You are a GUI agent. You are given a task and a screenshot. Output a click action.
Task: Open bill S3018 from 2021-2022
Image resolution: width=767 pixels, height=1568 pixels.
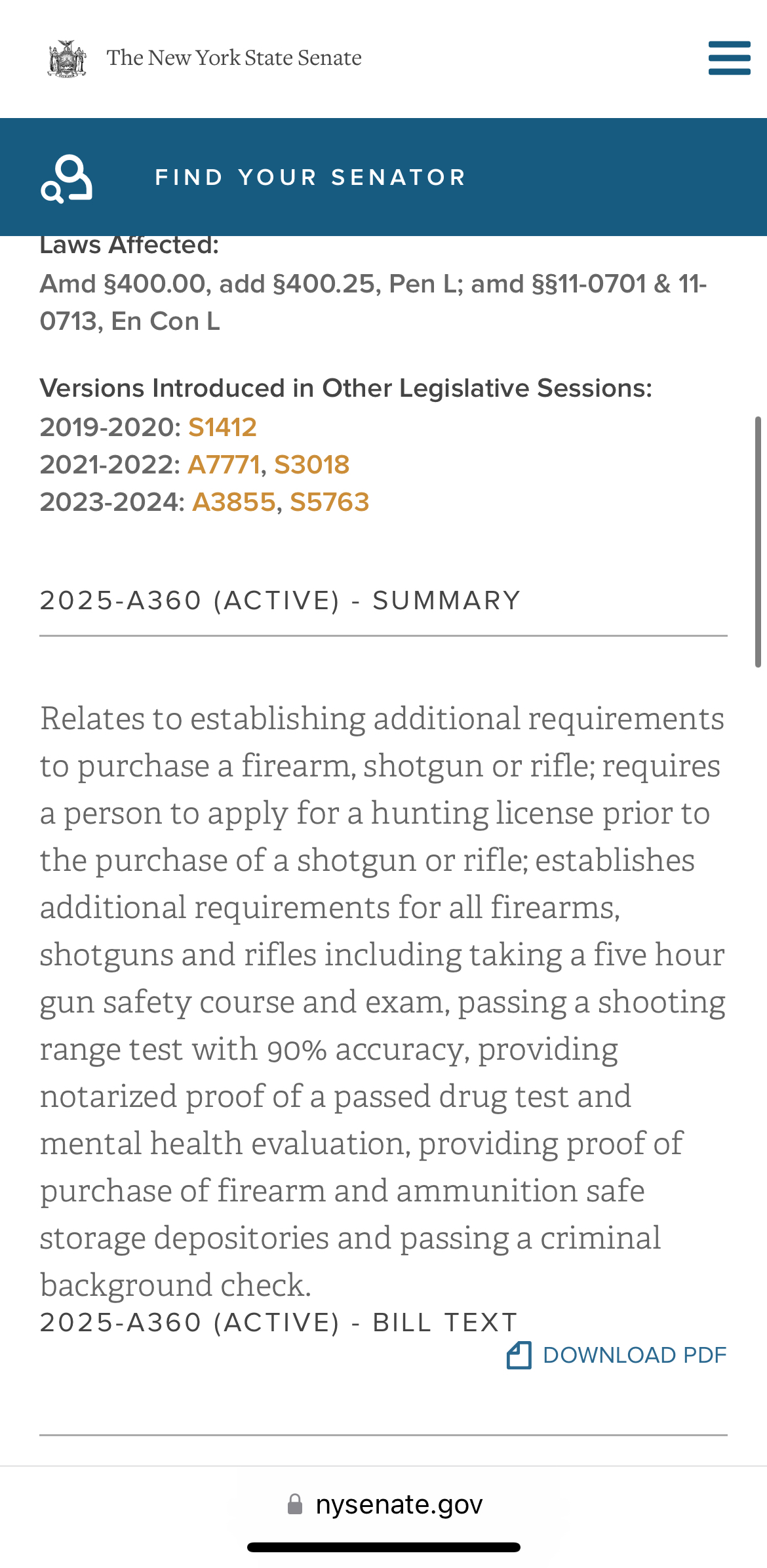click(x=312, y=465)
